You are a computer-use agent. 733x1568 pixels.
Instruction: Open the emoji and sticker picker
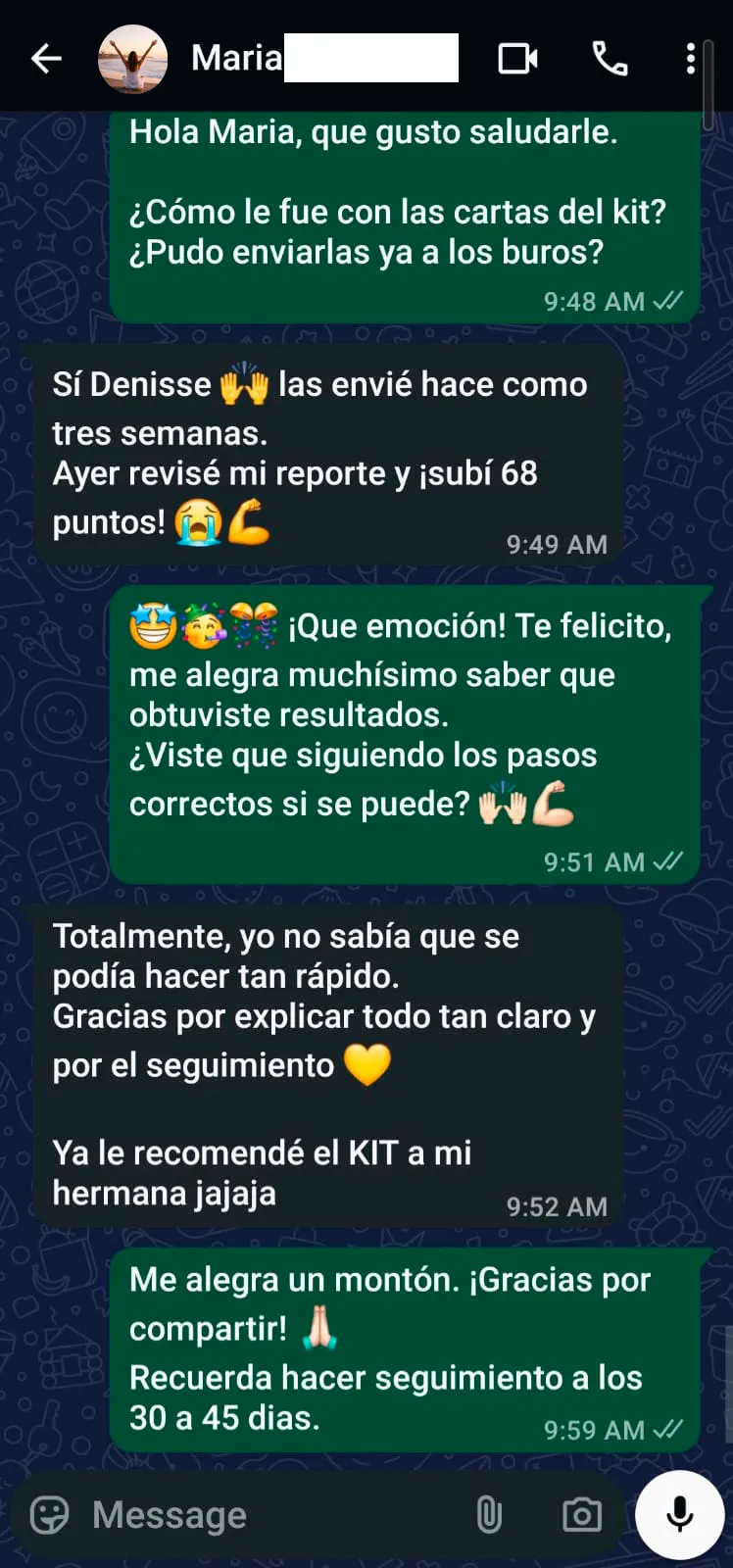pyautogui.click(x=50, y=1515)
